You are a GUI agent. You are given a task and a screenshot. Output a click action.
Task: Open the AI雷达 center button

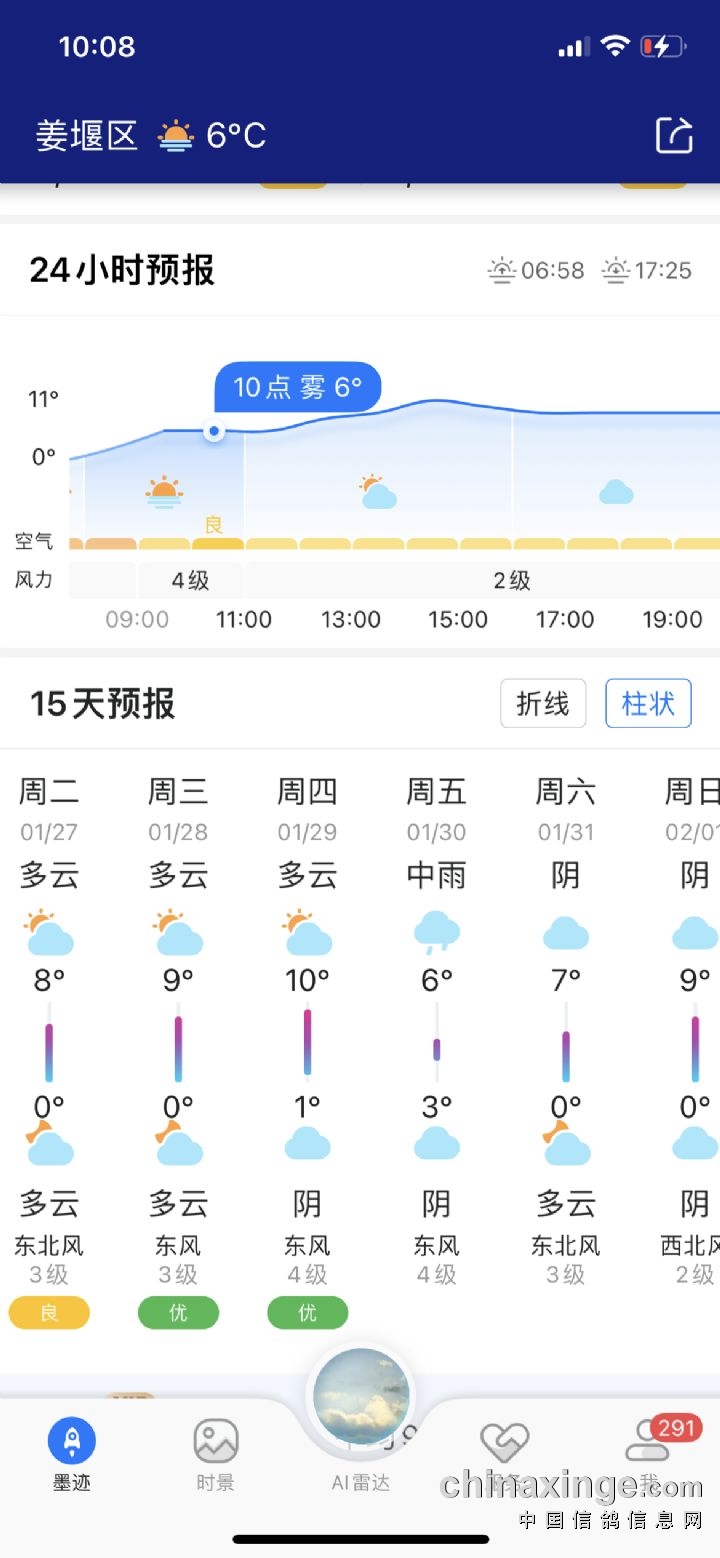(361, 1400)
